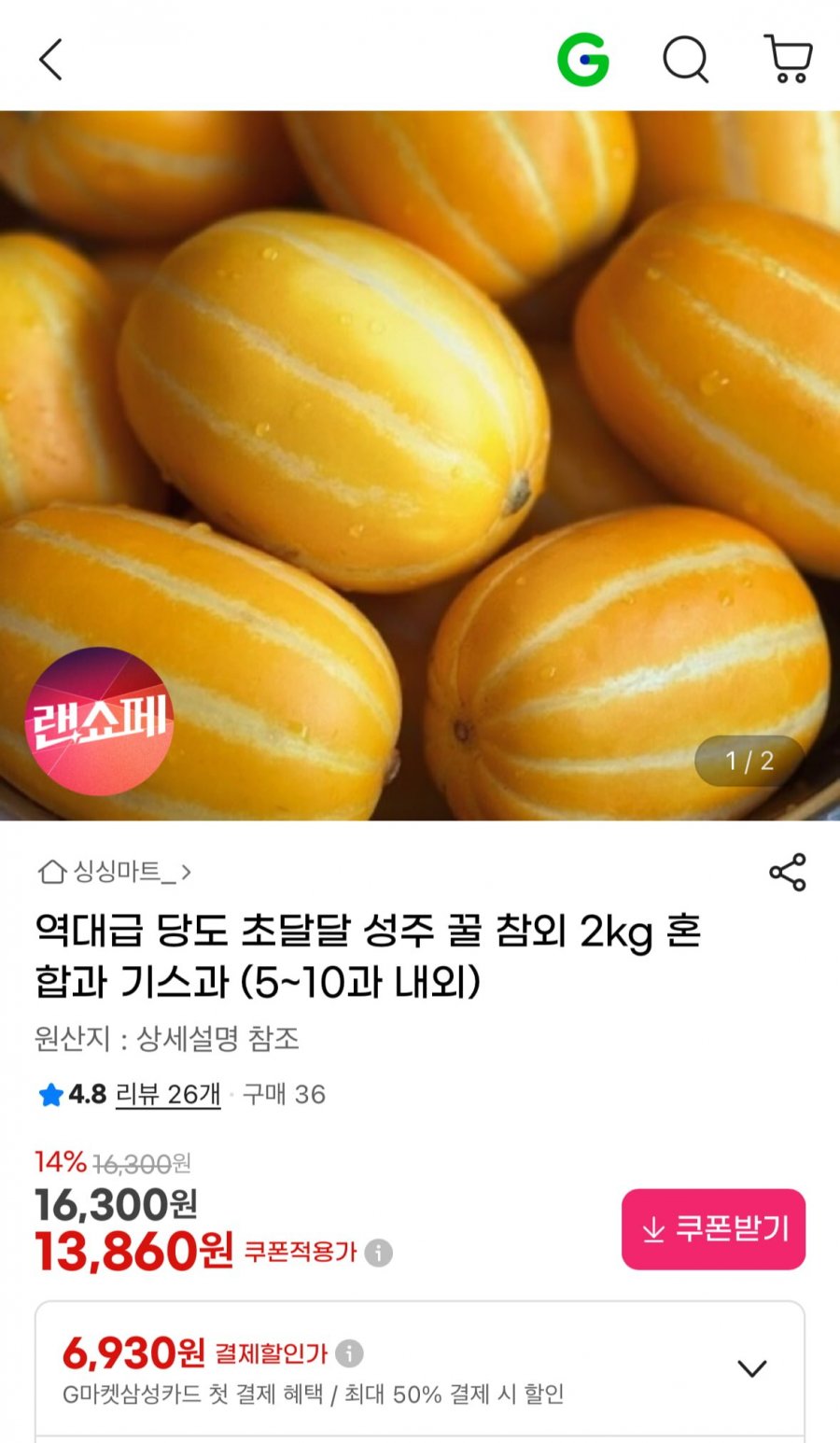Show info for 쿠폰적용가
Image resolution: width=840 pixels, height=1443 pixels.
[378, 1253]
